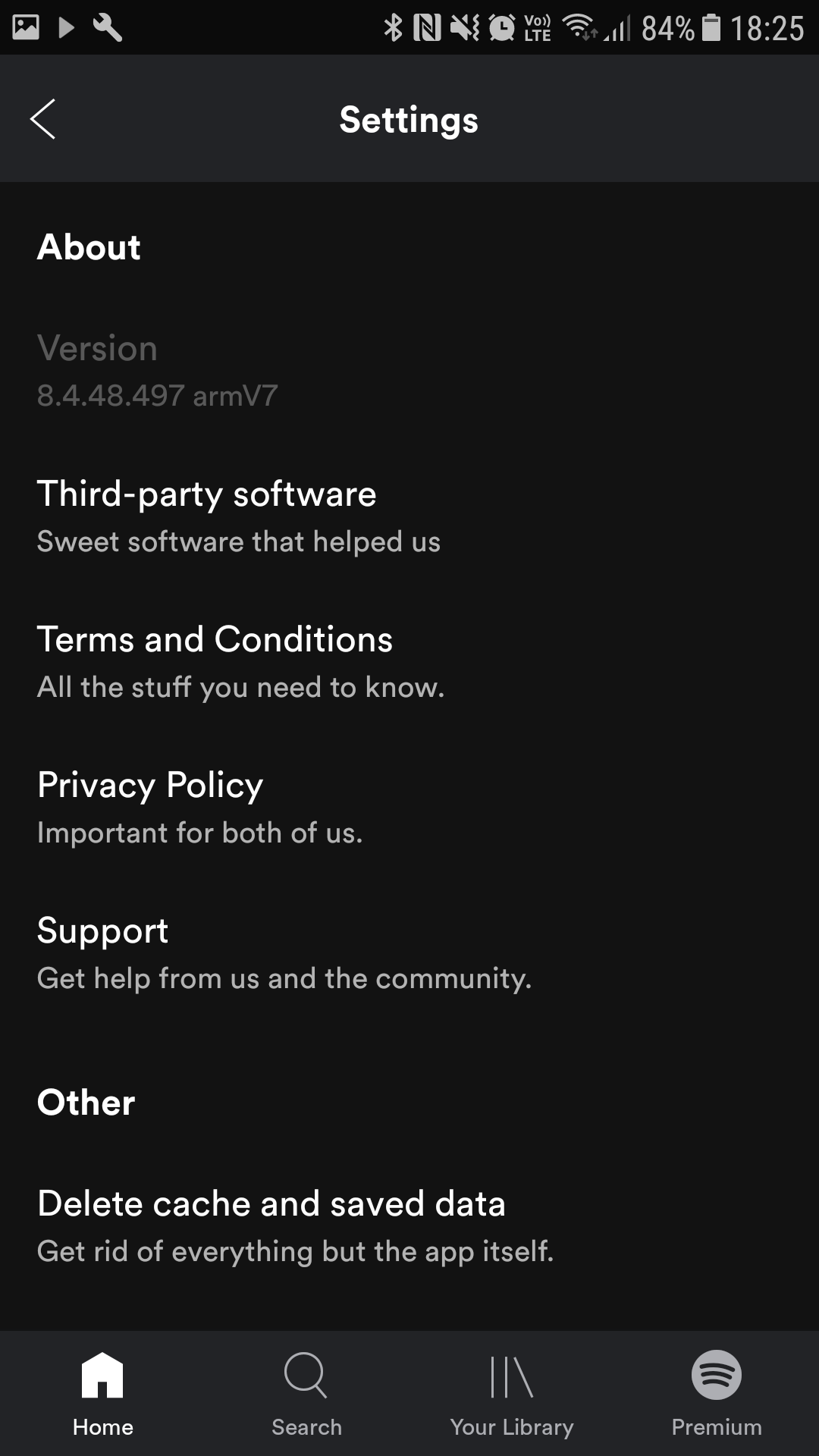
Task: Go to the Premium tab
Action: tap(717, 1394)
